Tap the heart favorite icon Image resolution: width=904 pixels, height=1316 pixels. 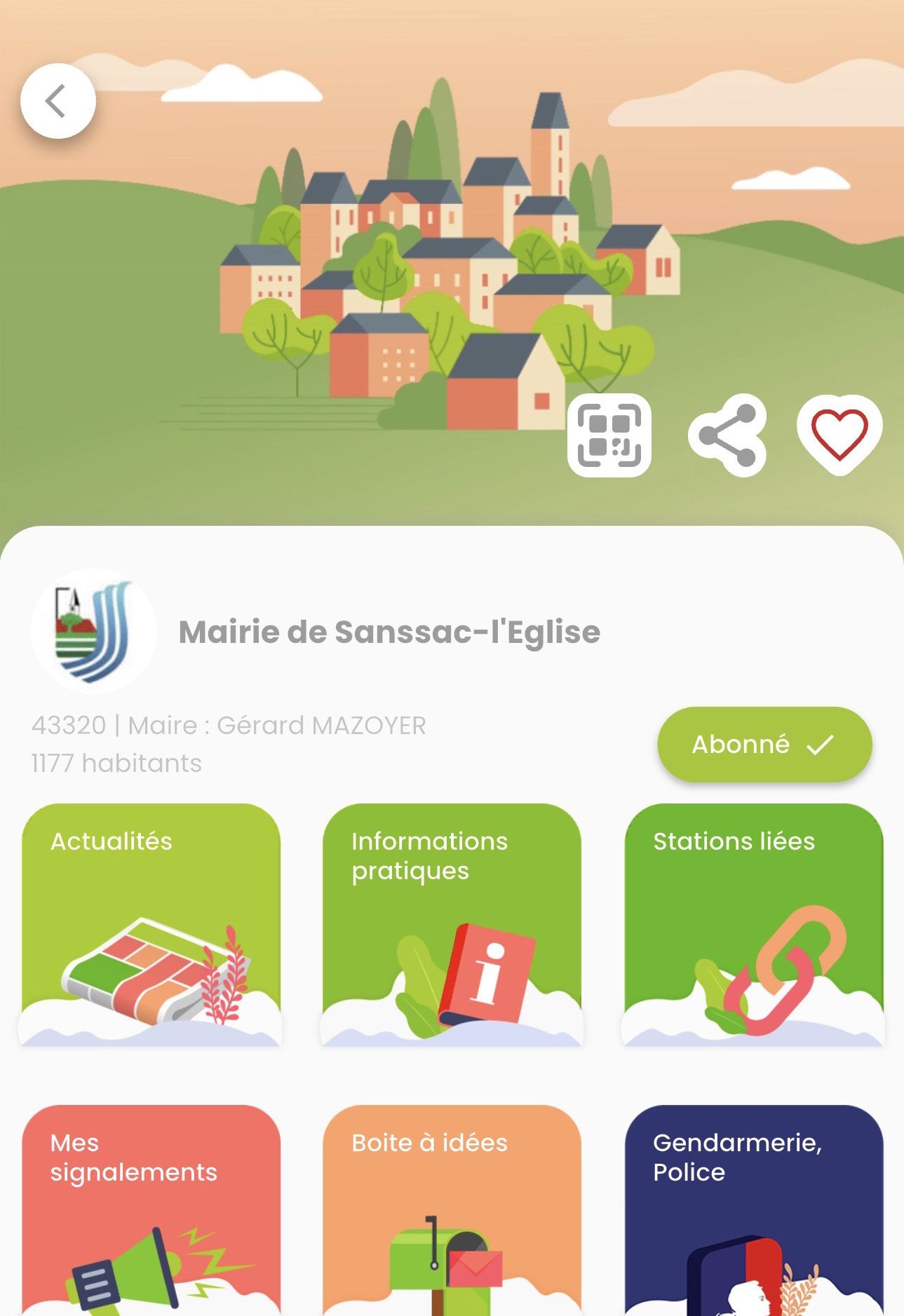tap(839, 435)
